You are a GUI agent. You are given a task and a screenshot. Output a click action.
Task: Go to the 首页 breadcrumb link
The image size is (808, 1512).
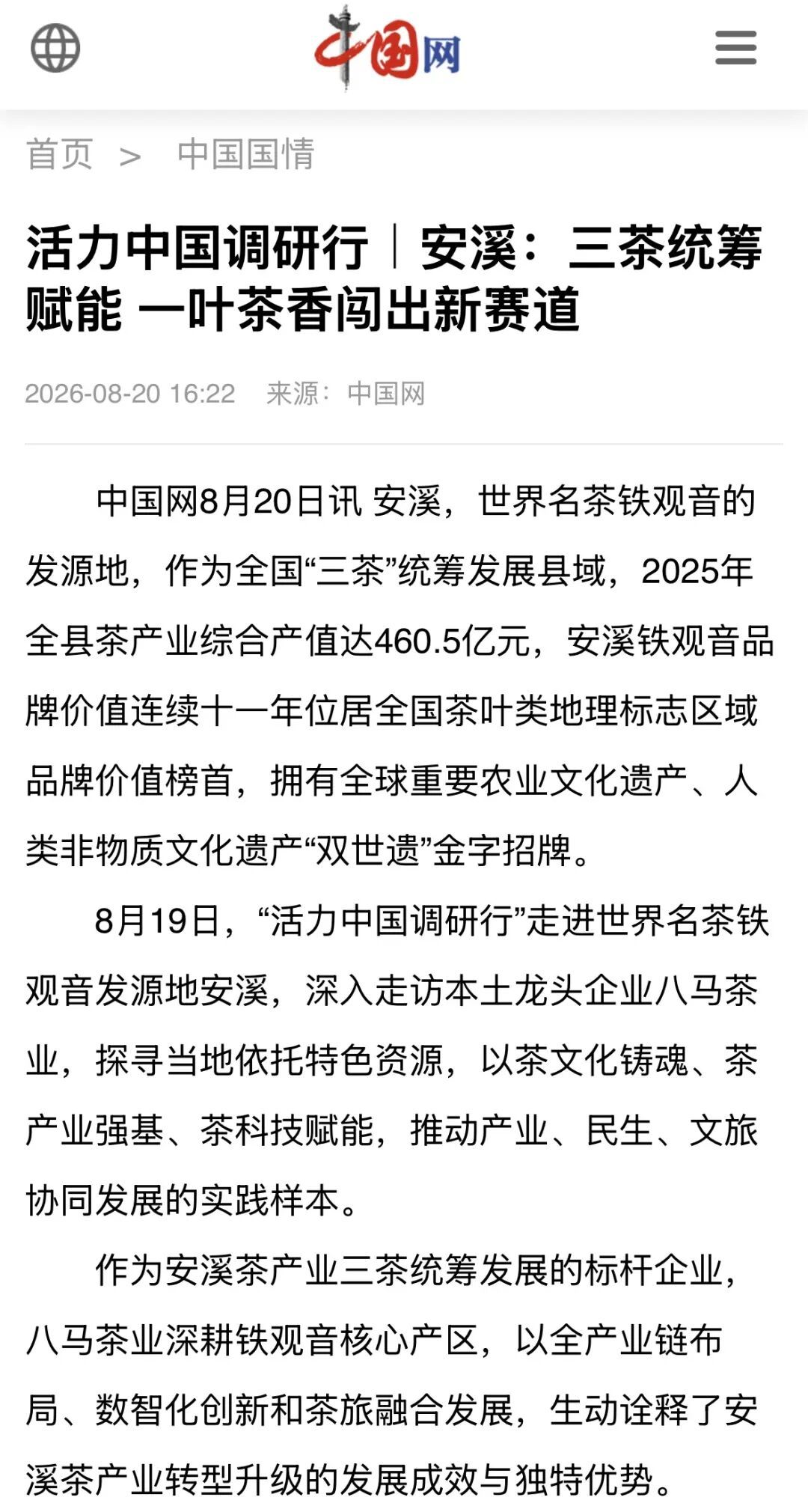[x=60, y=154]
